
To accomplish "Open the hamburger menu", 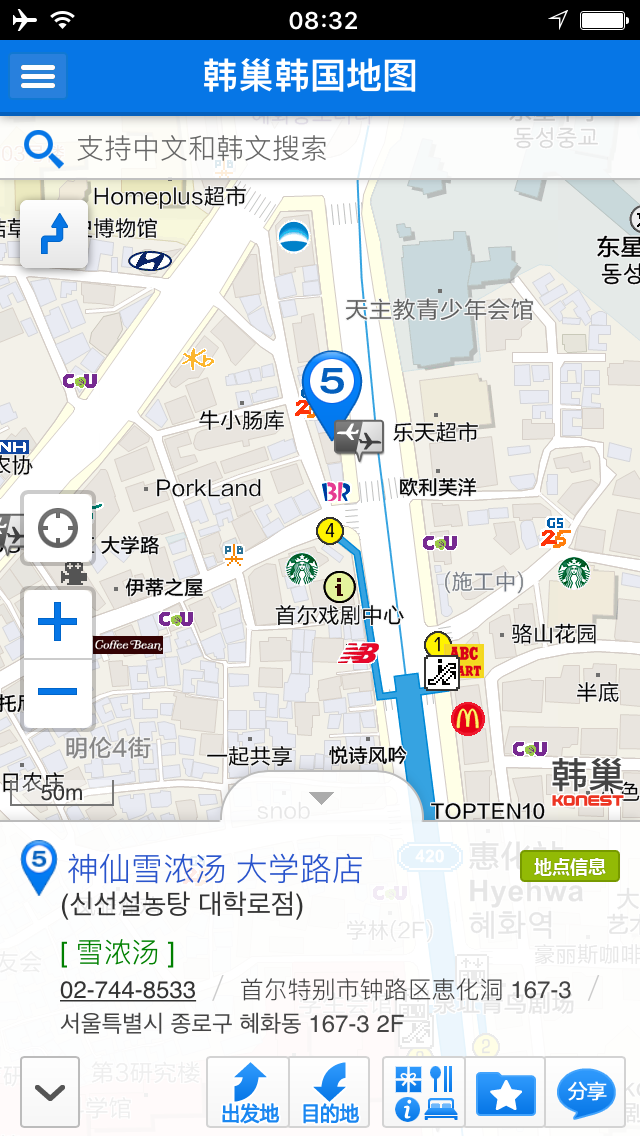I will [38, 76].
